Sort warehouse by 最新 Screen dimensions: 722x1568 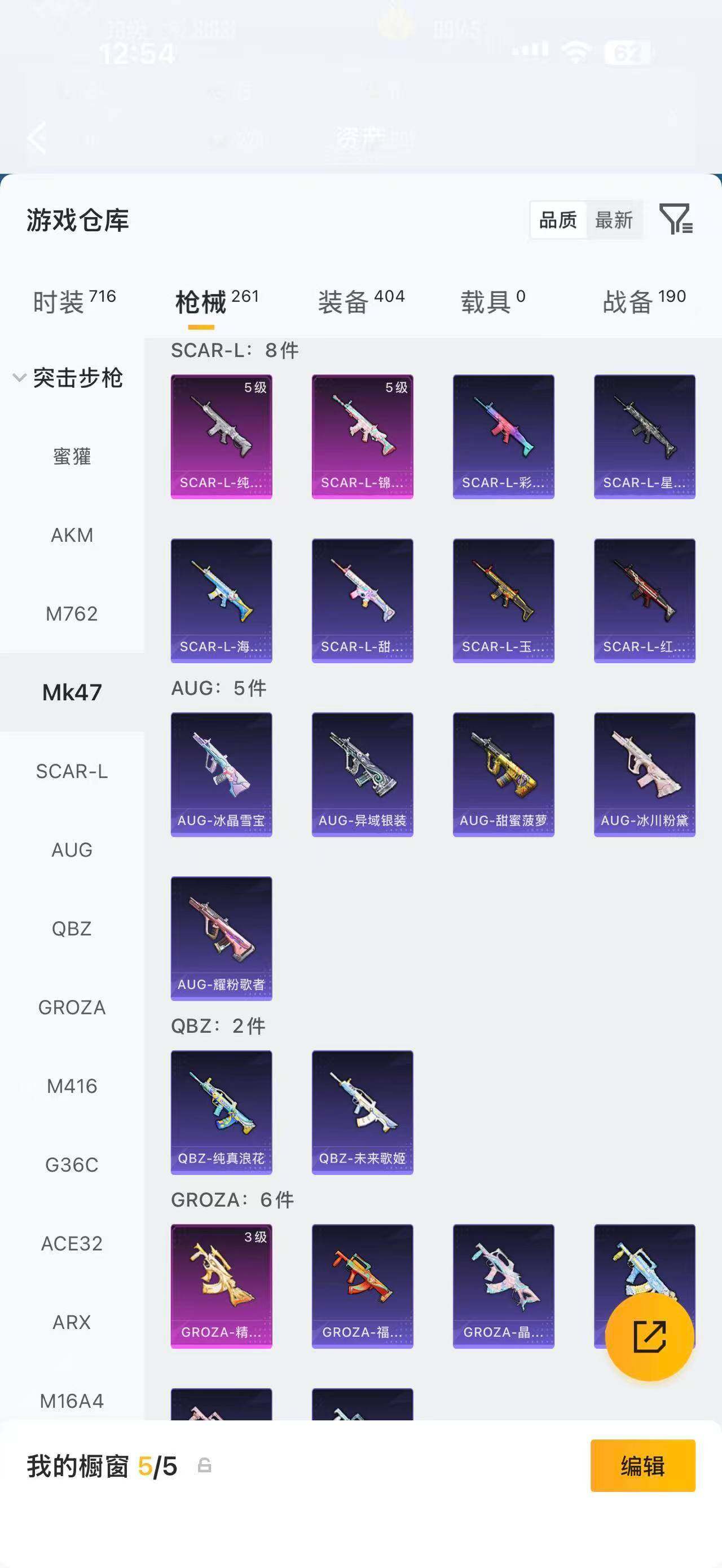pos(614,220)
